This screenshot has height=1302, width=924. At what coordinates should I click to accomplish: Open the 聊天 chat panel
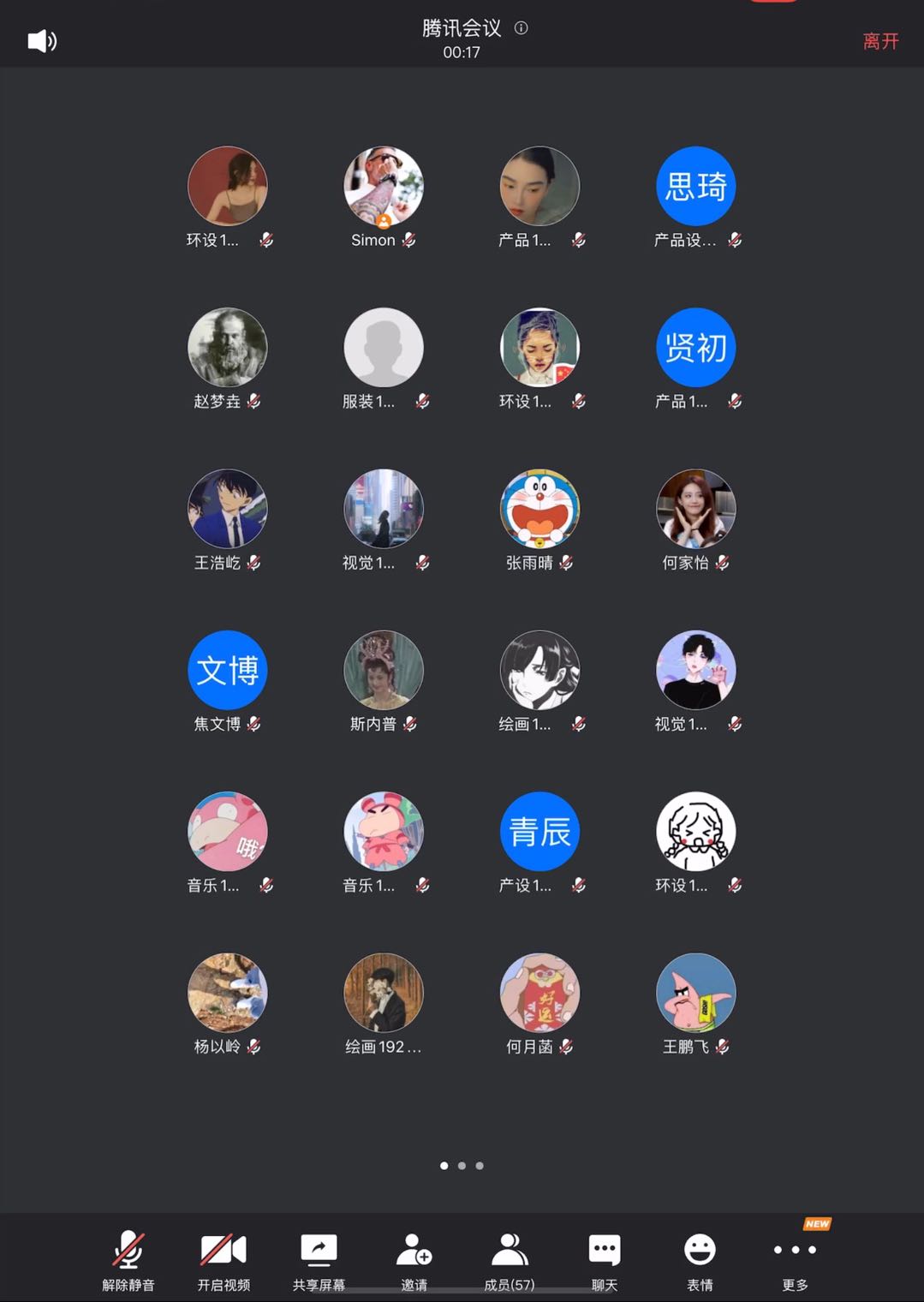(605, 1259)
